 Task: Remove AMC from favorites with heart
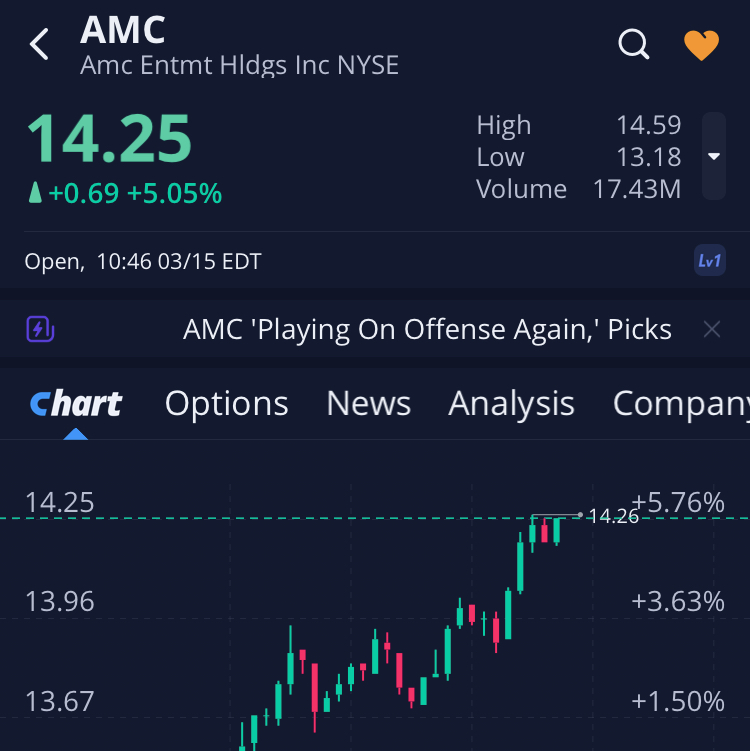click(701, 45)
